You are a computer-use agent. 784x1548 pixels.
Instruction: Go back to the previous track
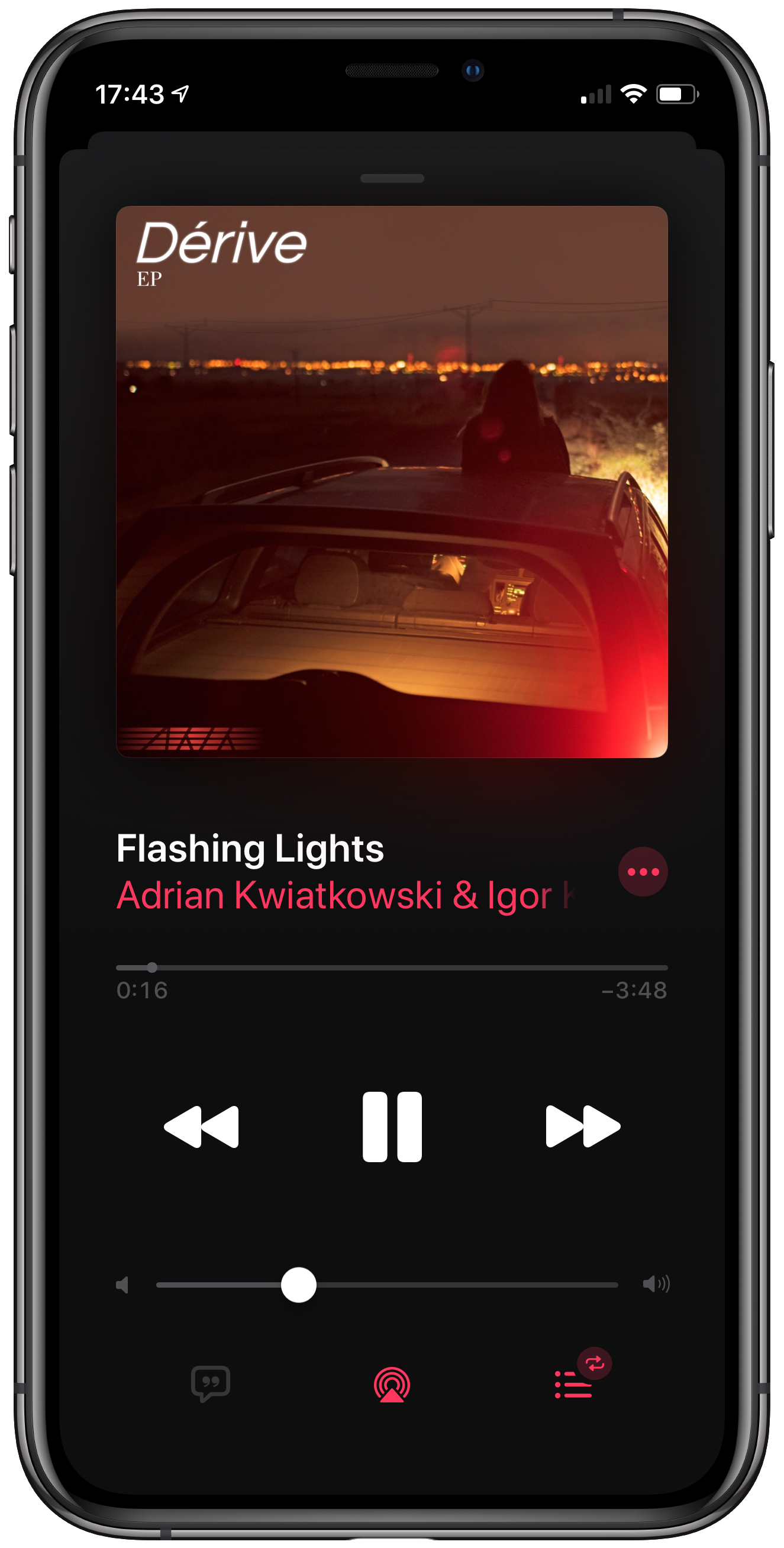click(201, 1126)
